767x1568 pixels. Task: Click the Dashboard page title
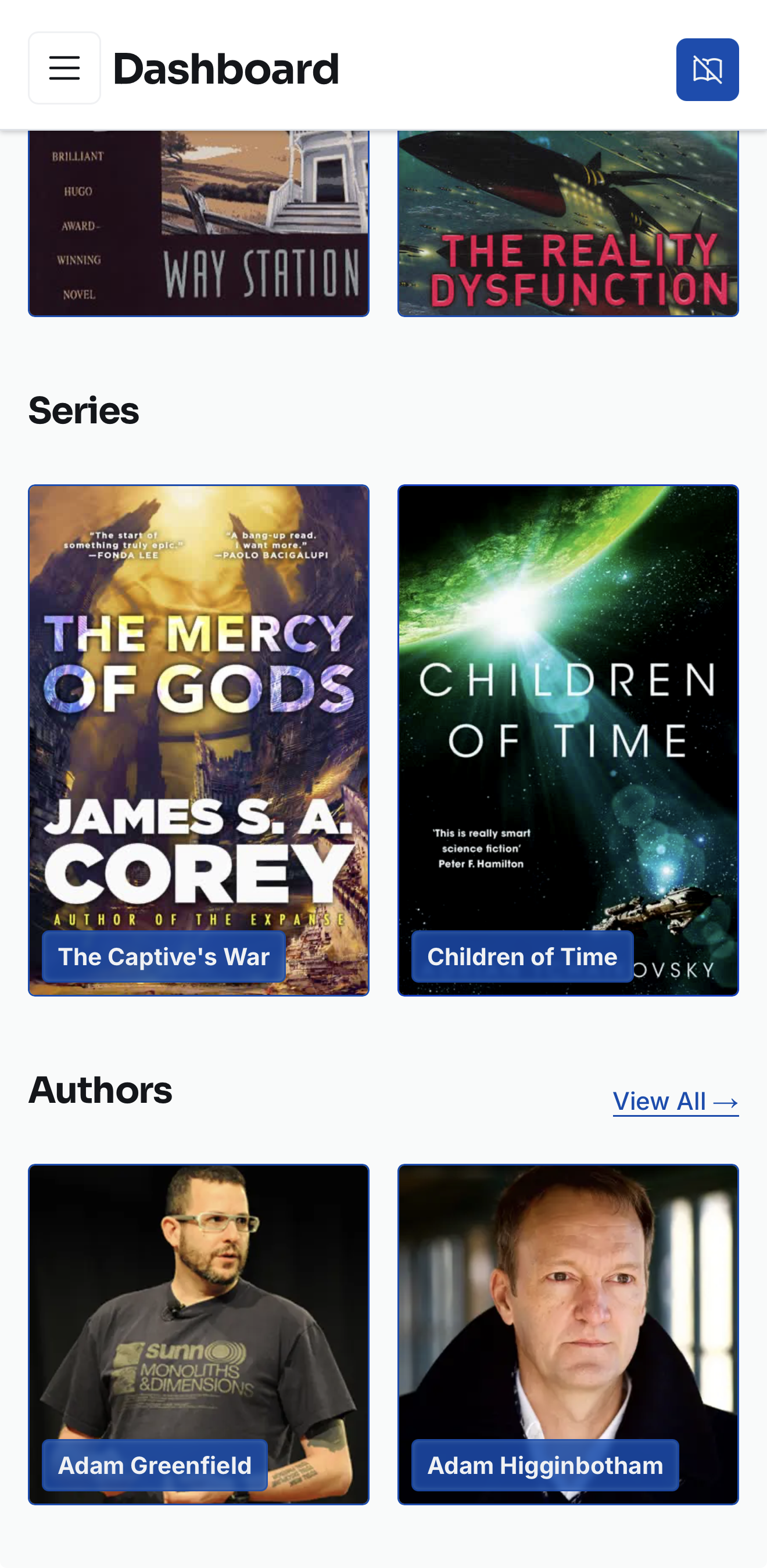click(x=226, y=68)
